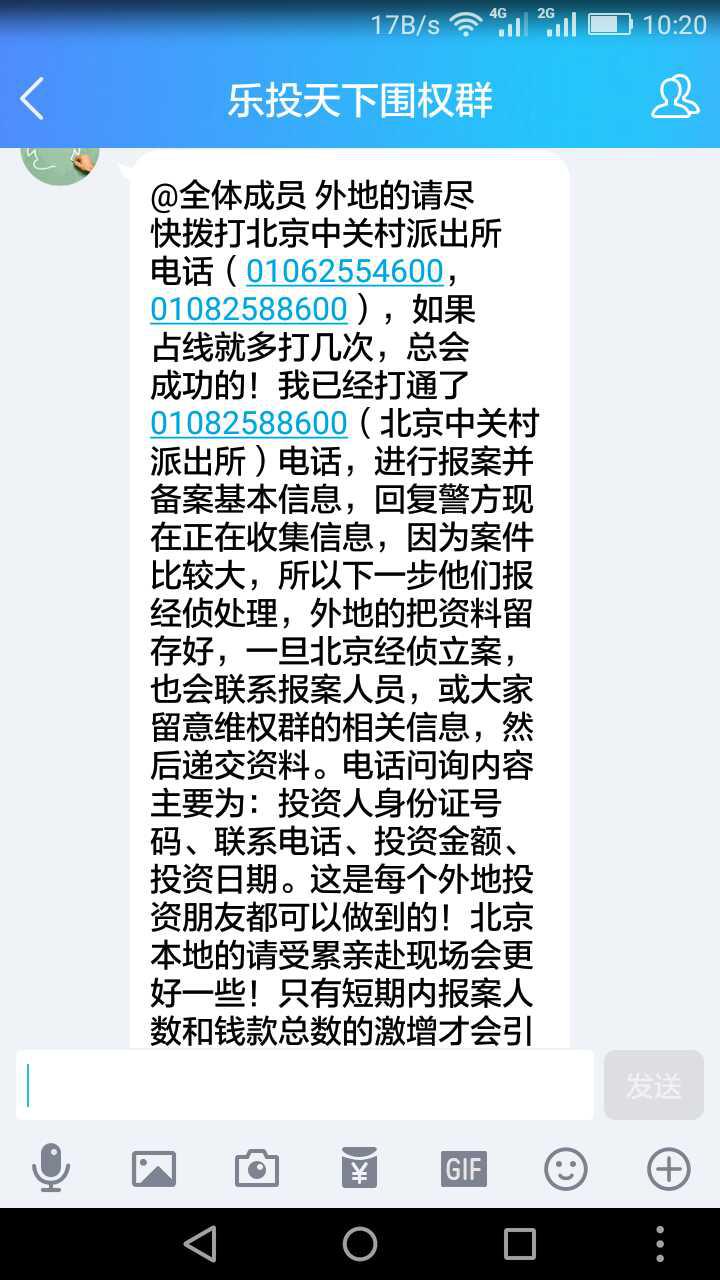Open the emoji smiley panel
This screenshot has height=1280, width=720.
[x=566, y=1168]
